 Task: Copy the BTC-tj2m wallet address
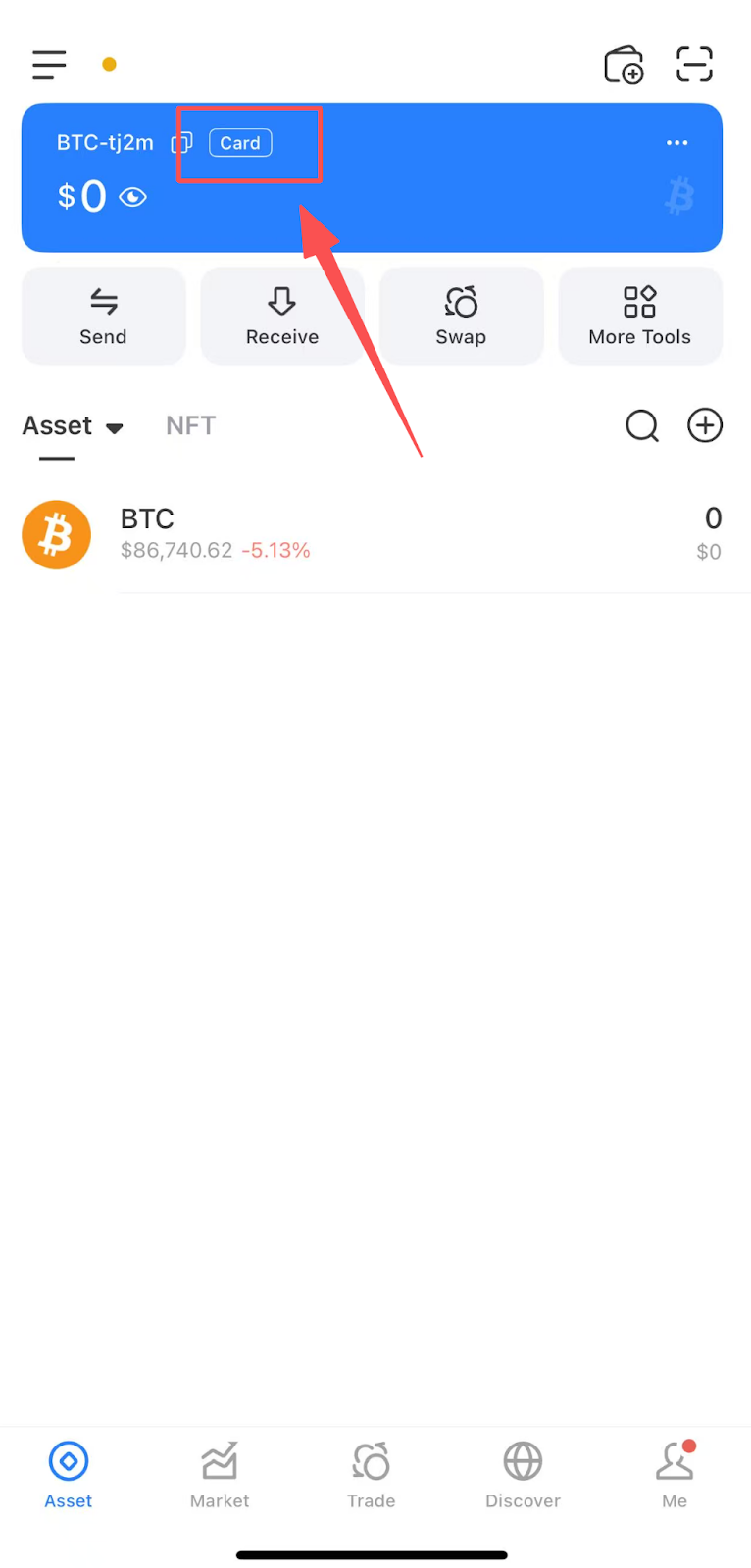tap(181, 143)
